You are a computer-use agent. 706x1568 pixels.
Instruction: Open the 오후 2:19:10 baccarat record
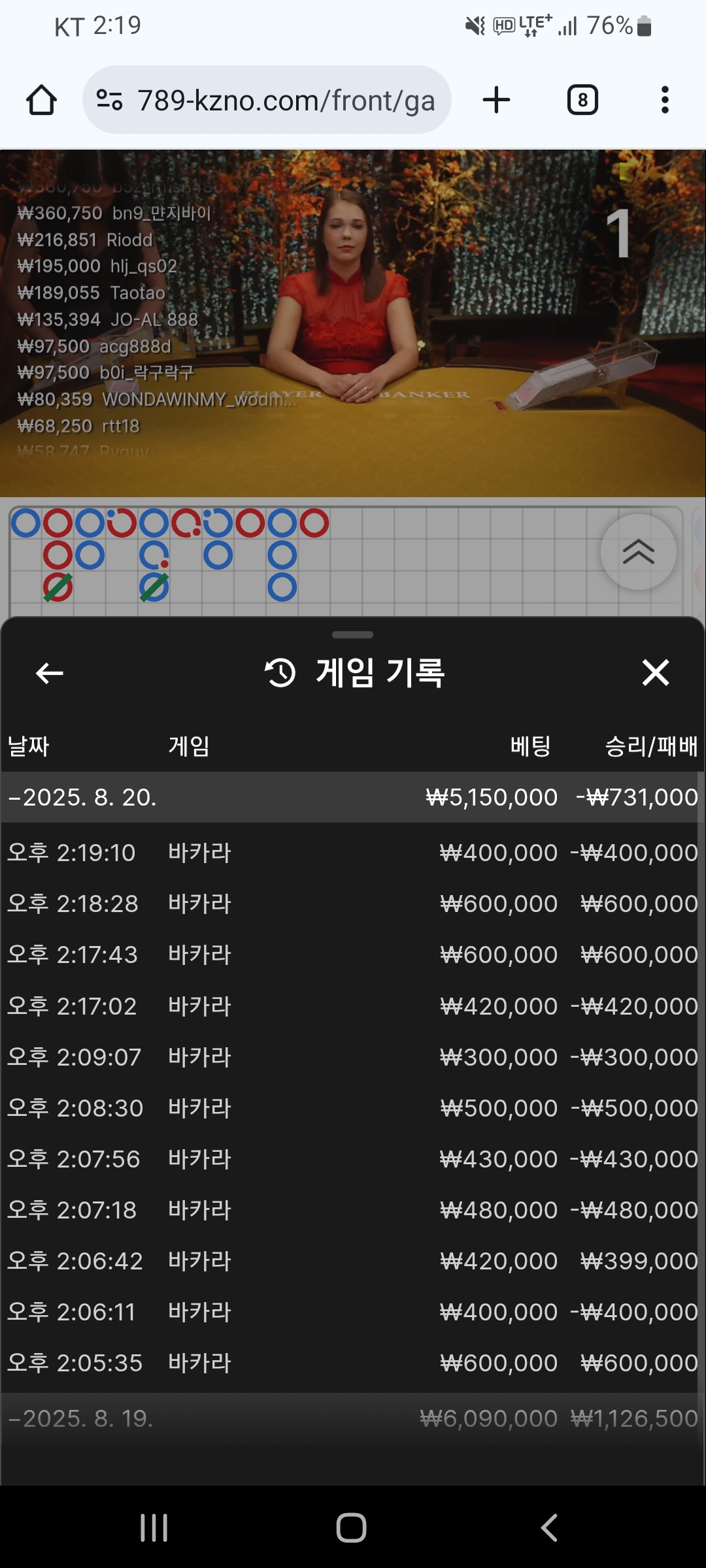pyautogui.click(x=352, y=853)
